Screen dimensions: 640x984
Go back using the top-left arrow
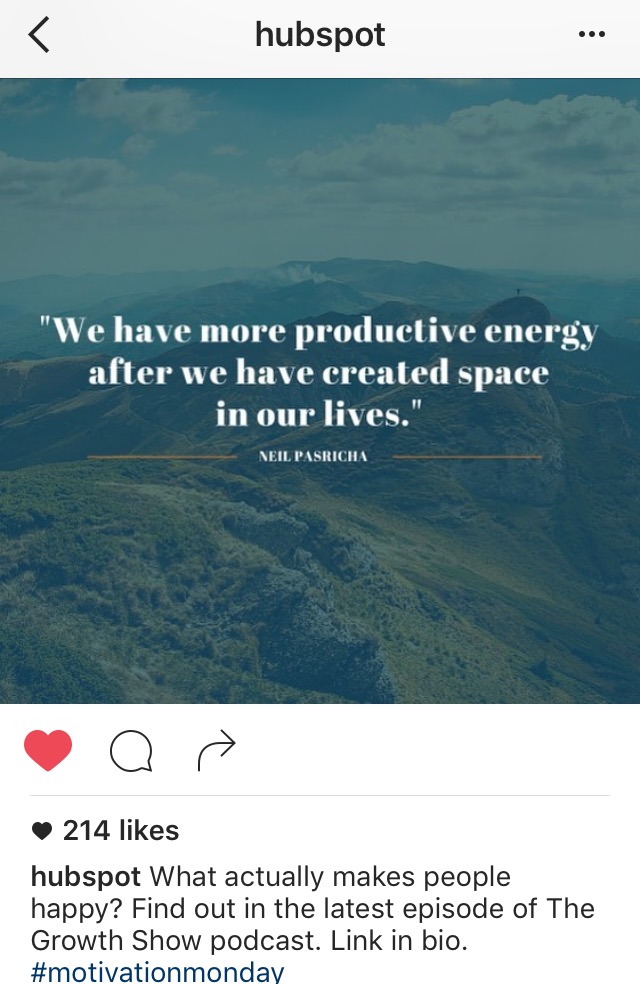[38, 36]
